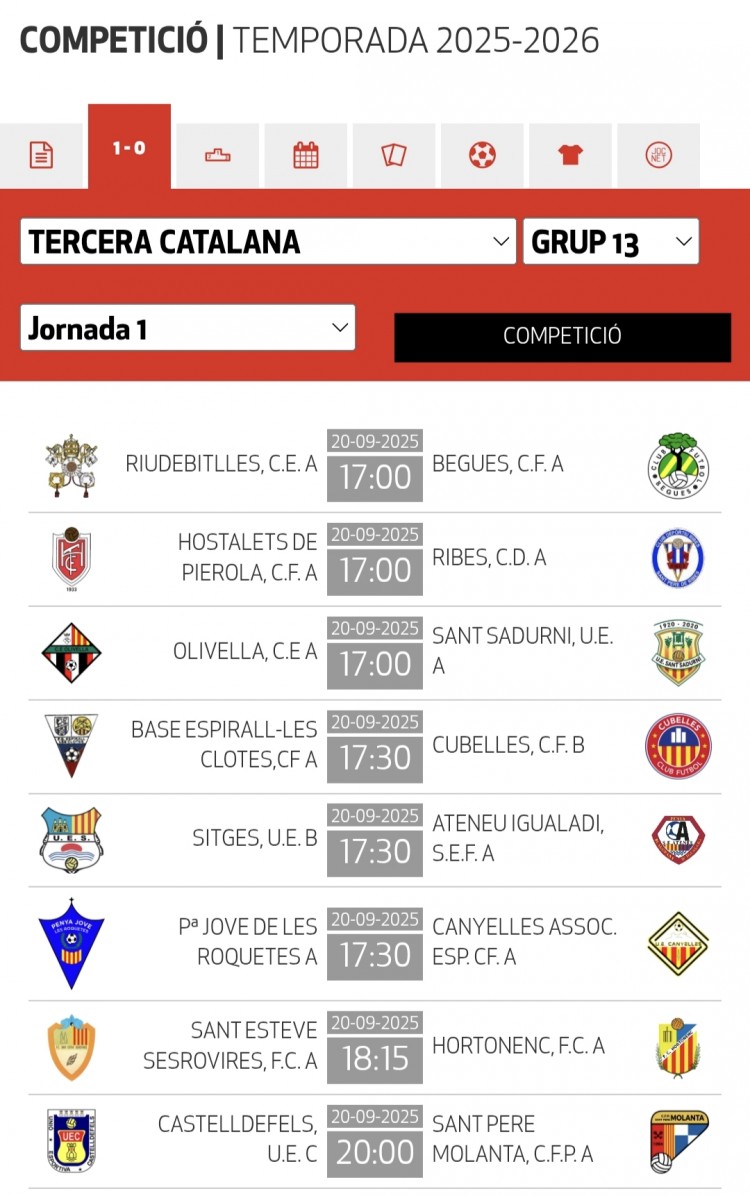This screenshot has width=750, height=1196.
Task: Switch to the 1-0 results tab
Action: 129,148
